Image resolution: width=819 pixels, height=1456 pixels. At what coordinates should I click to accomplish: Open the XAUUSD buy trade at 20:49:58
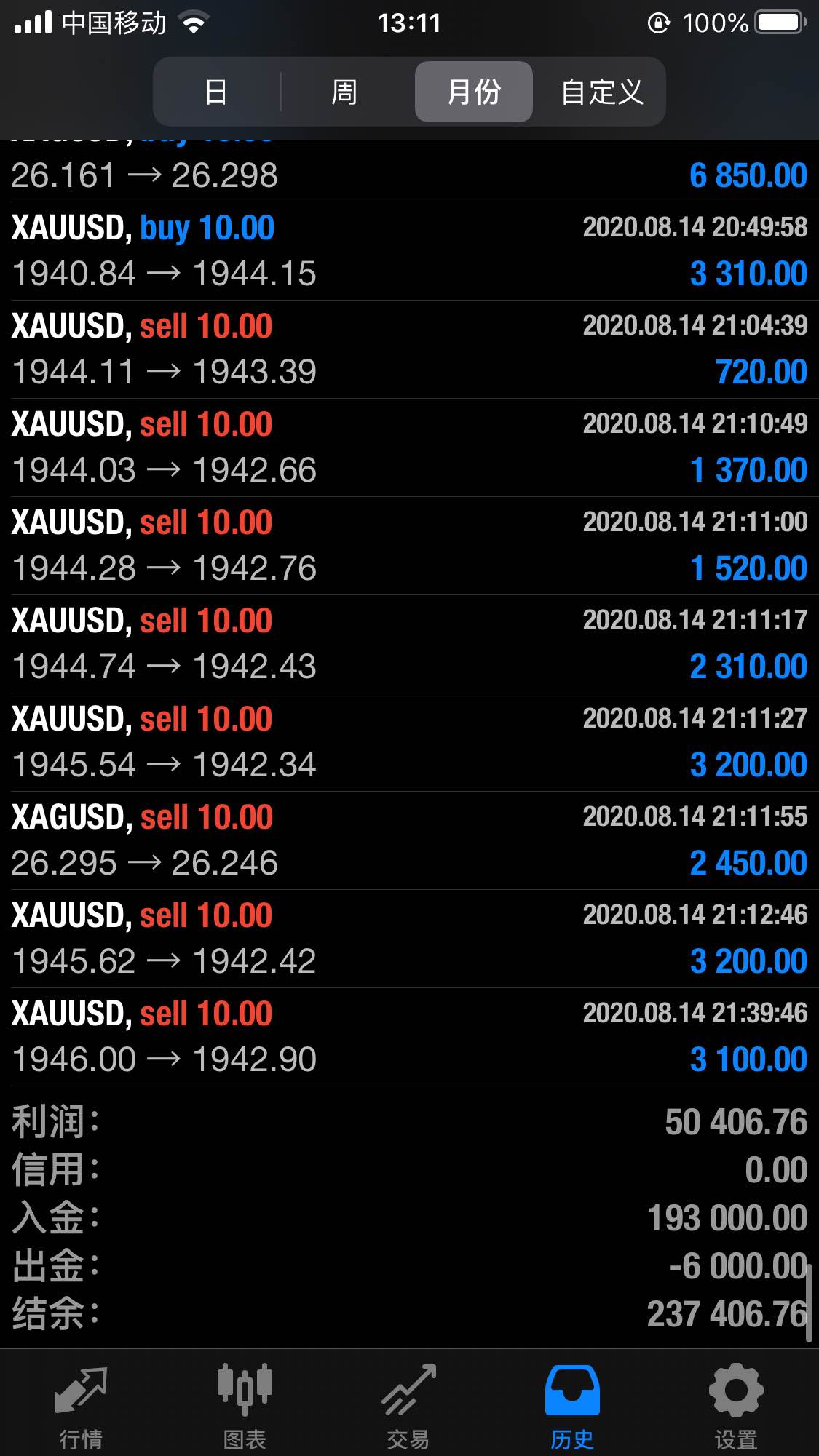point(409,251)
